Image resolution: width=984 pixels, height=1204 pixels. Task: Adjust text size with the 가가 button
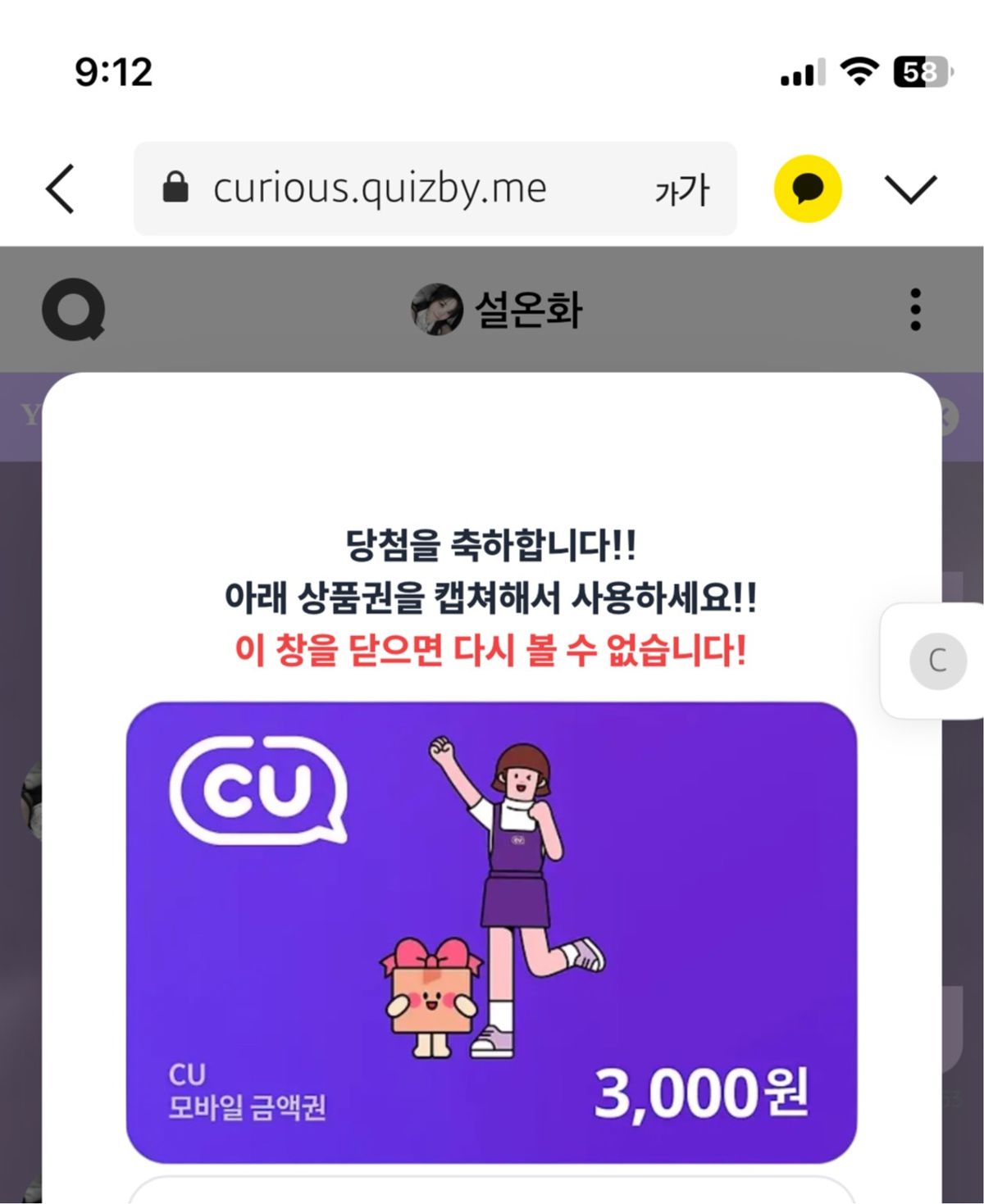[681, 190]
